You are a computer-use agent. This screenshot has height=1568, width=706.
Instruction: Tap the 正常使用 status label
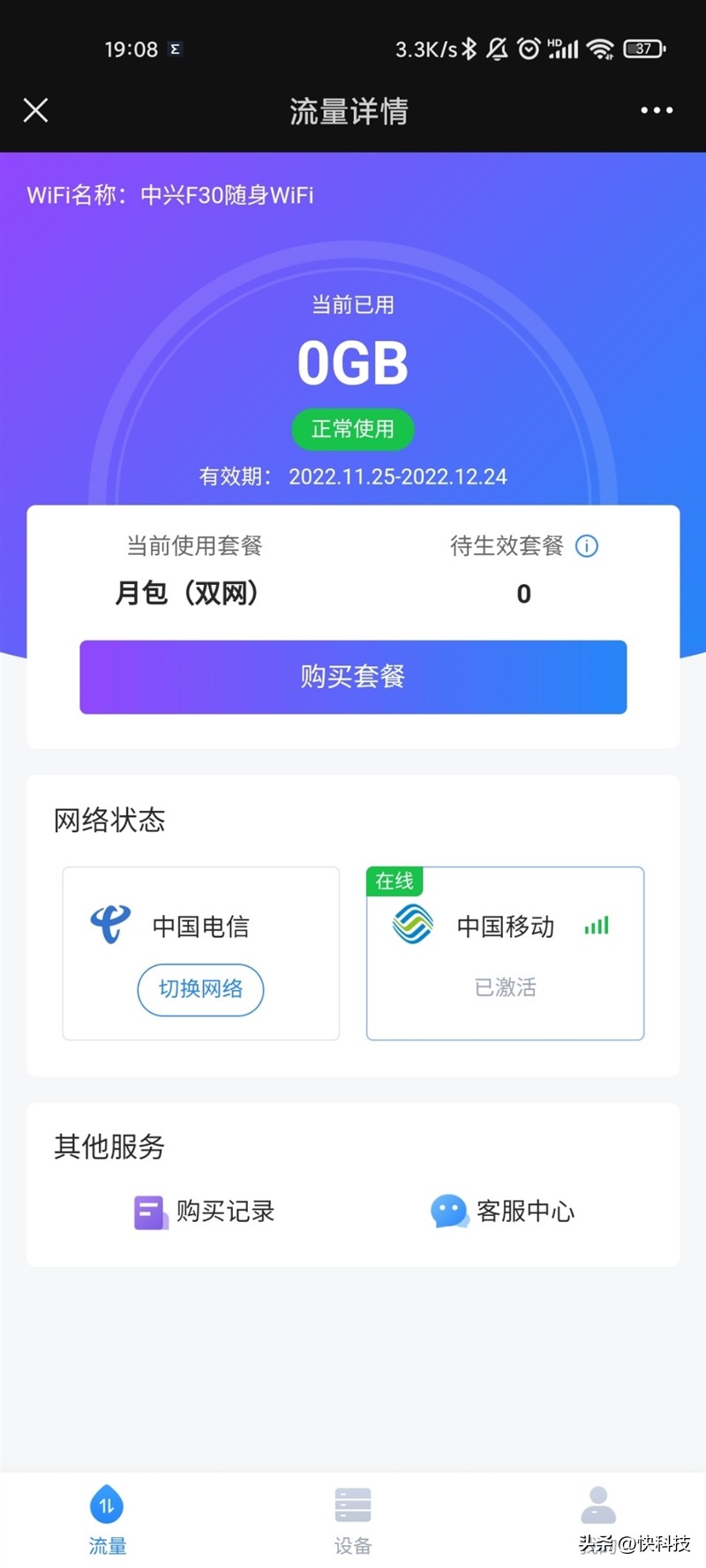[x=353, y=430]
